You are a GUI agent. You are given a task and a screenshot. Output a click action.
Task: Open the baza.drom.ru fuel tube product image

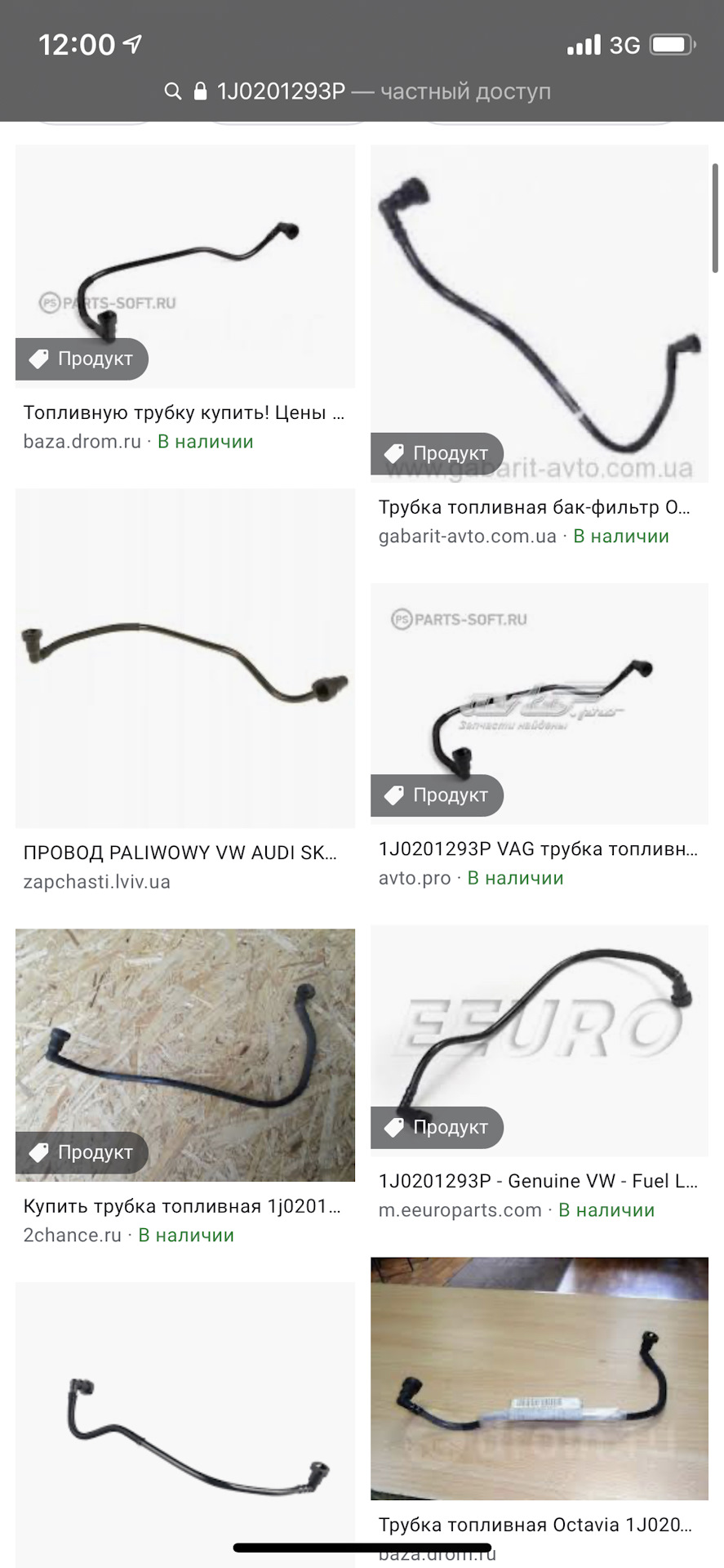(x=185, y=266)
